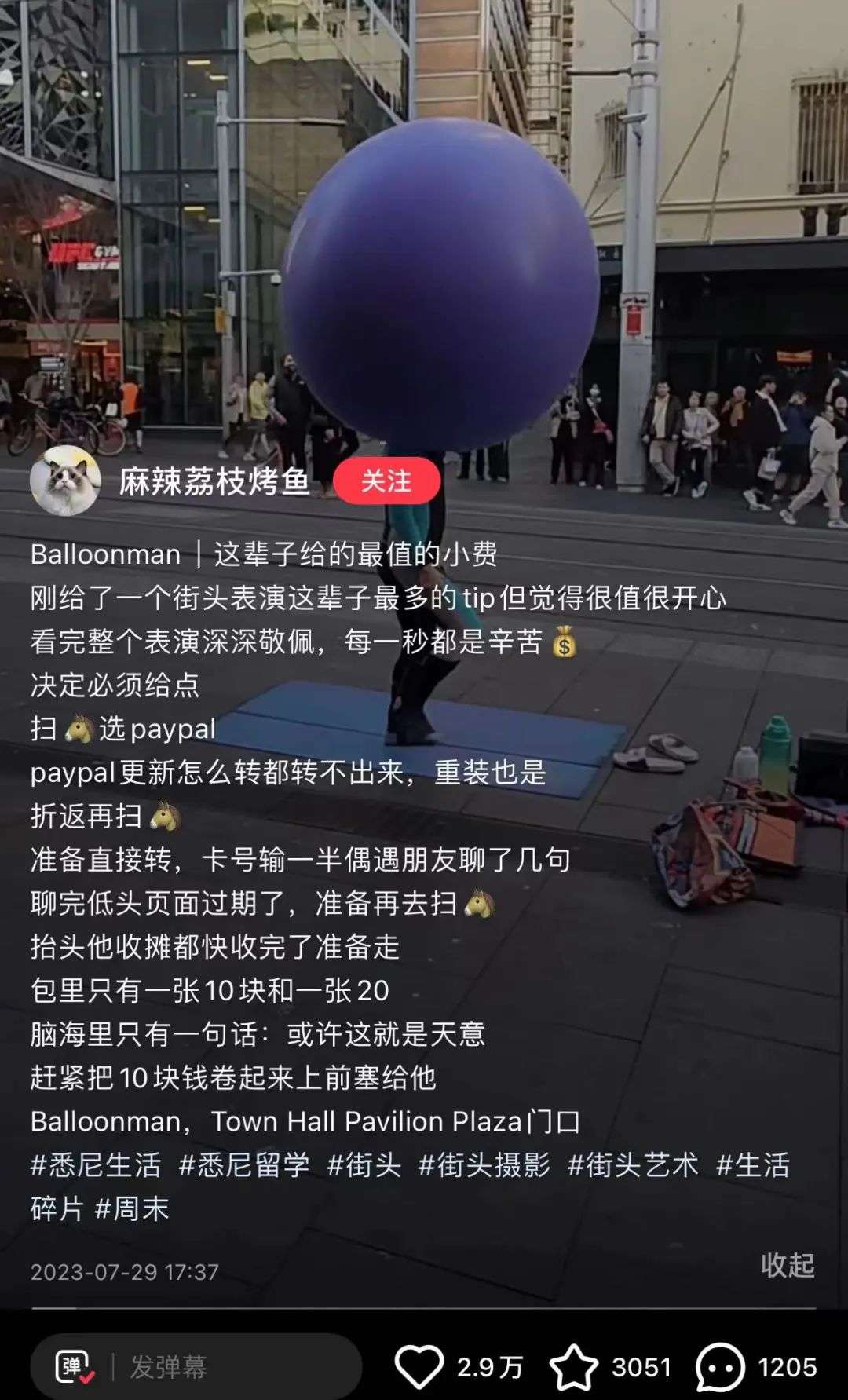Open hashtag #周末

point(132,1208)
